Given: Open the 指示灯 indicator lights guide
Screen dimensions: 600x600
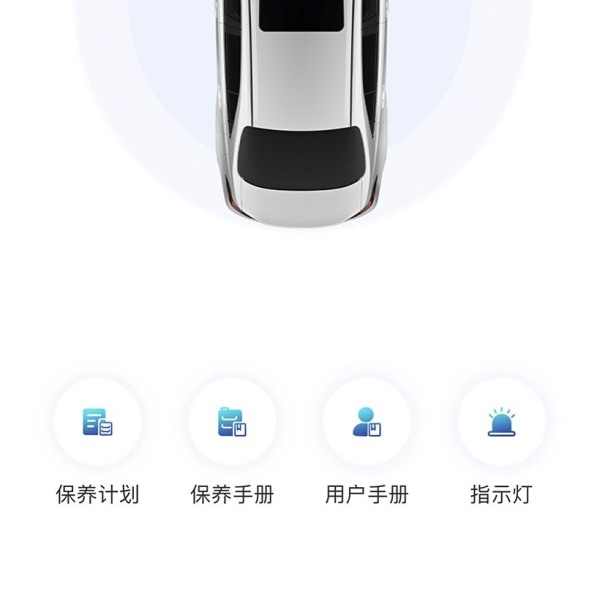Looking at the screenshot, I should click(501, 423).
